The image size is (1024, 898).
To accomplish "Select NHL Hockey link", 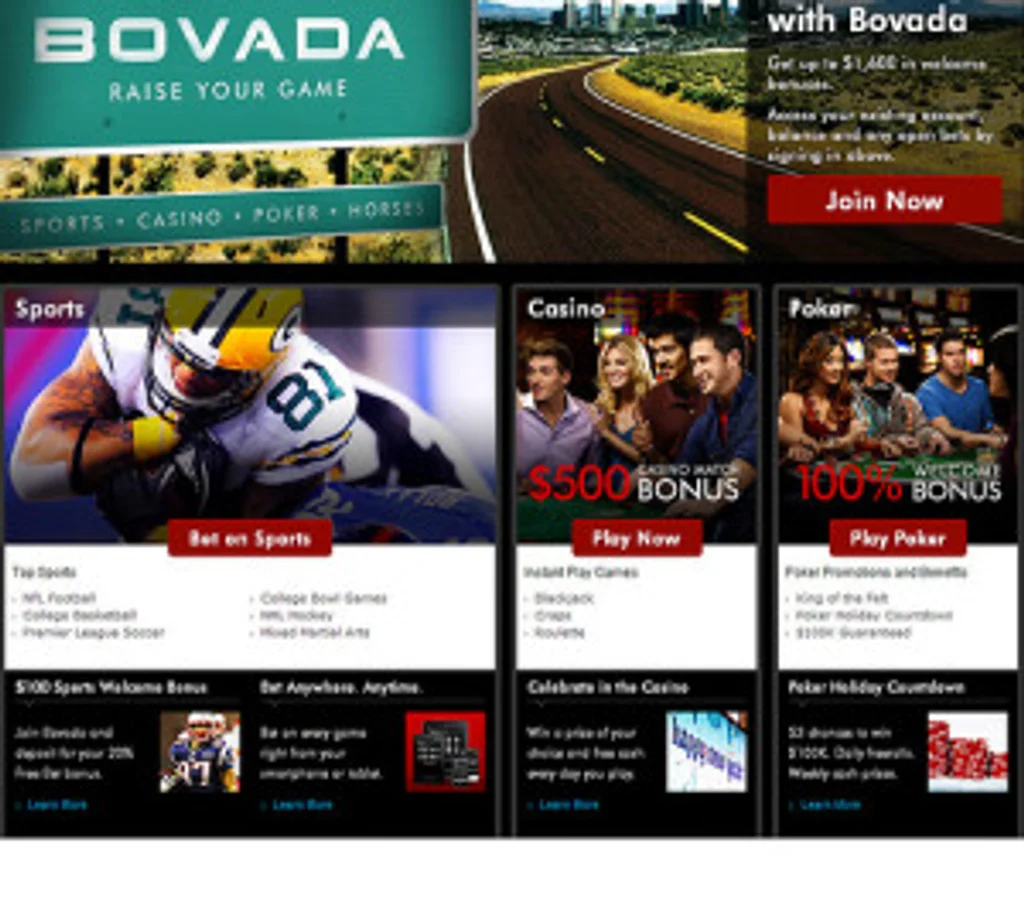I will (296, 616).
